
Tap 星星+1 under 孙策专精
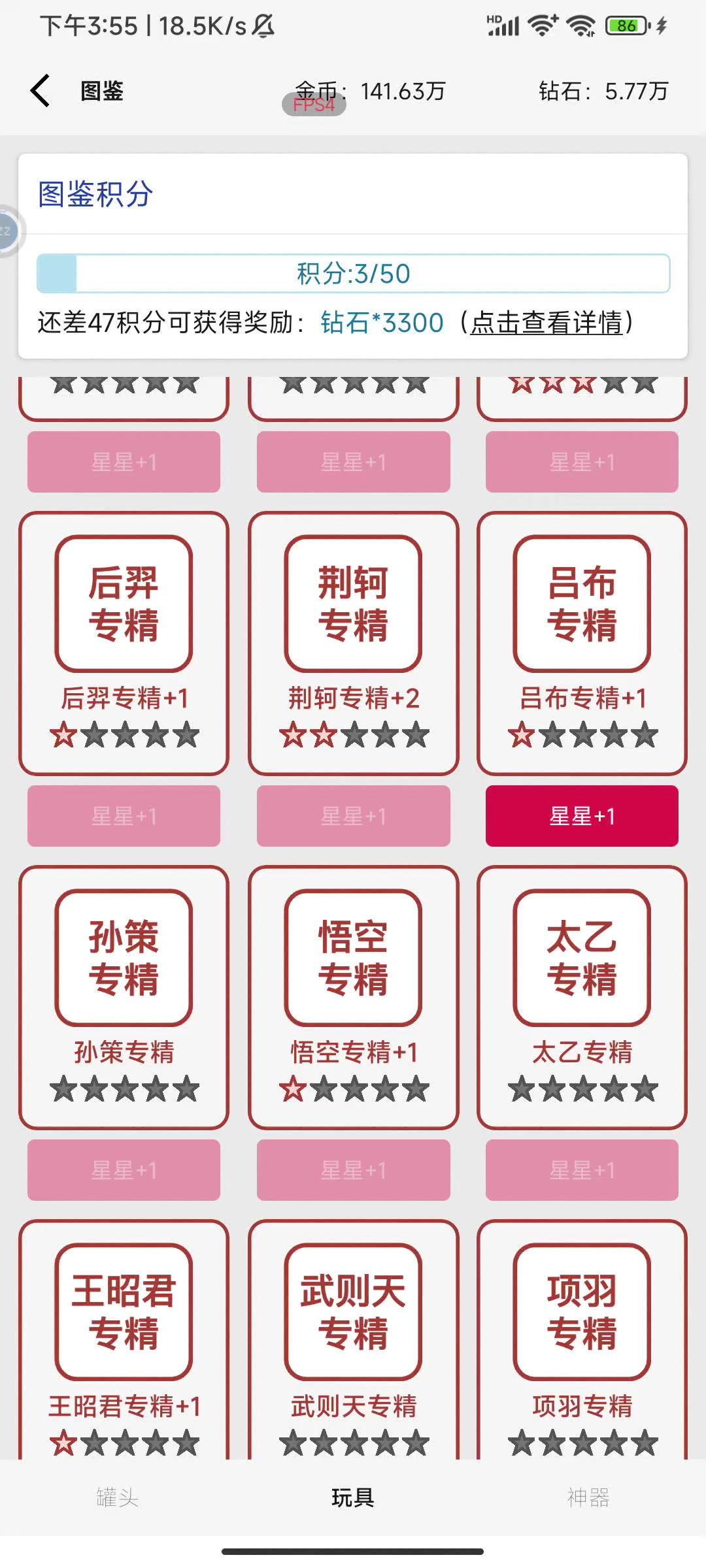click(124, 1170)
